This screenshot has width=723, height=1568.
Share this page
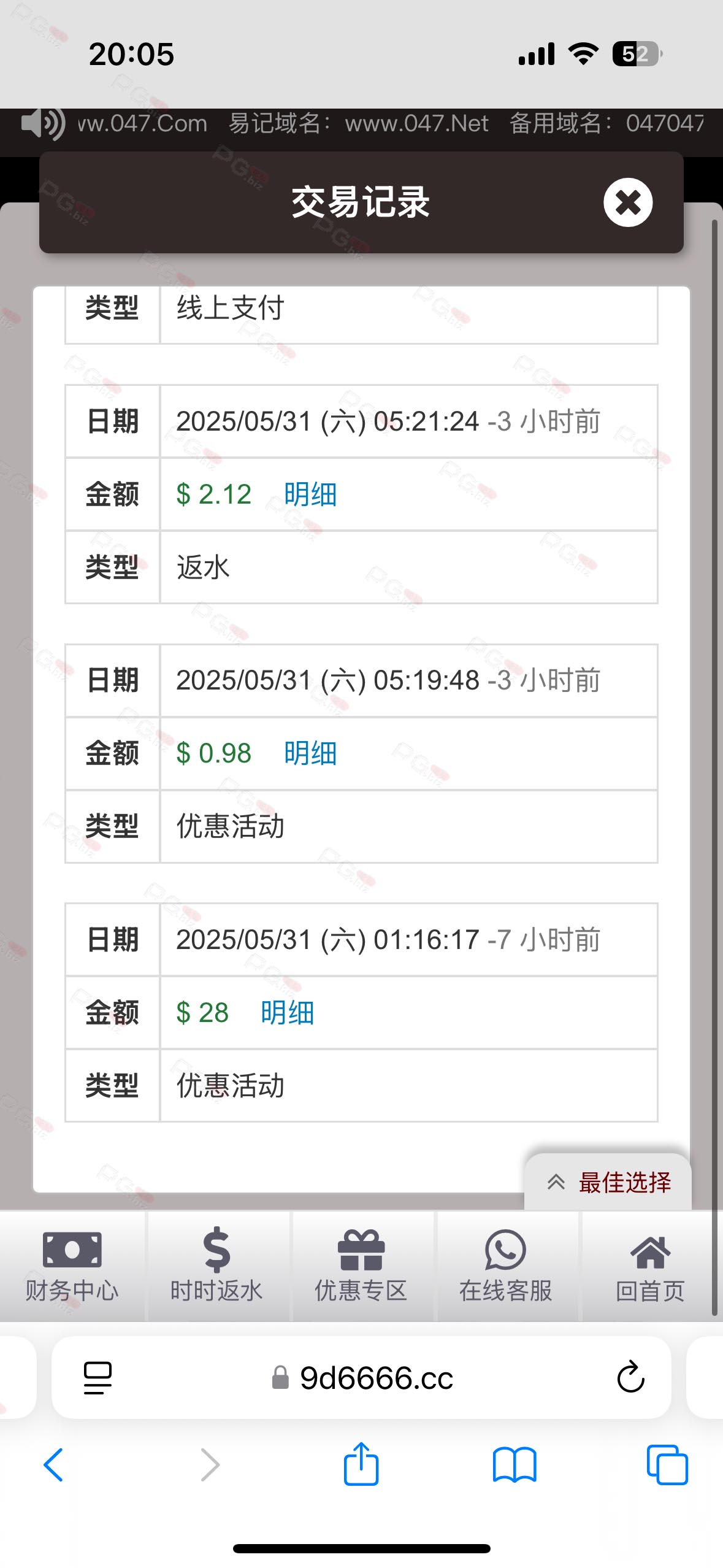pyautogui.click(x=361, y=1464)
